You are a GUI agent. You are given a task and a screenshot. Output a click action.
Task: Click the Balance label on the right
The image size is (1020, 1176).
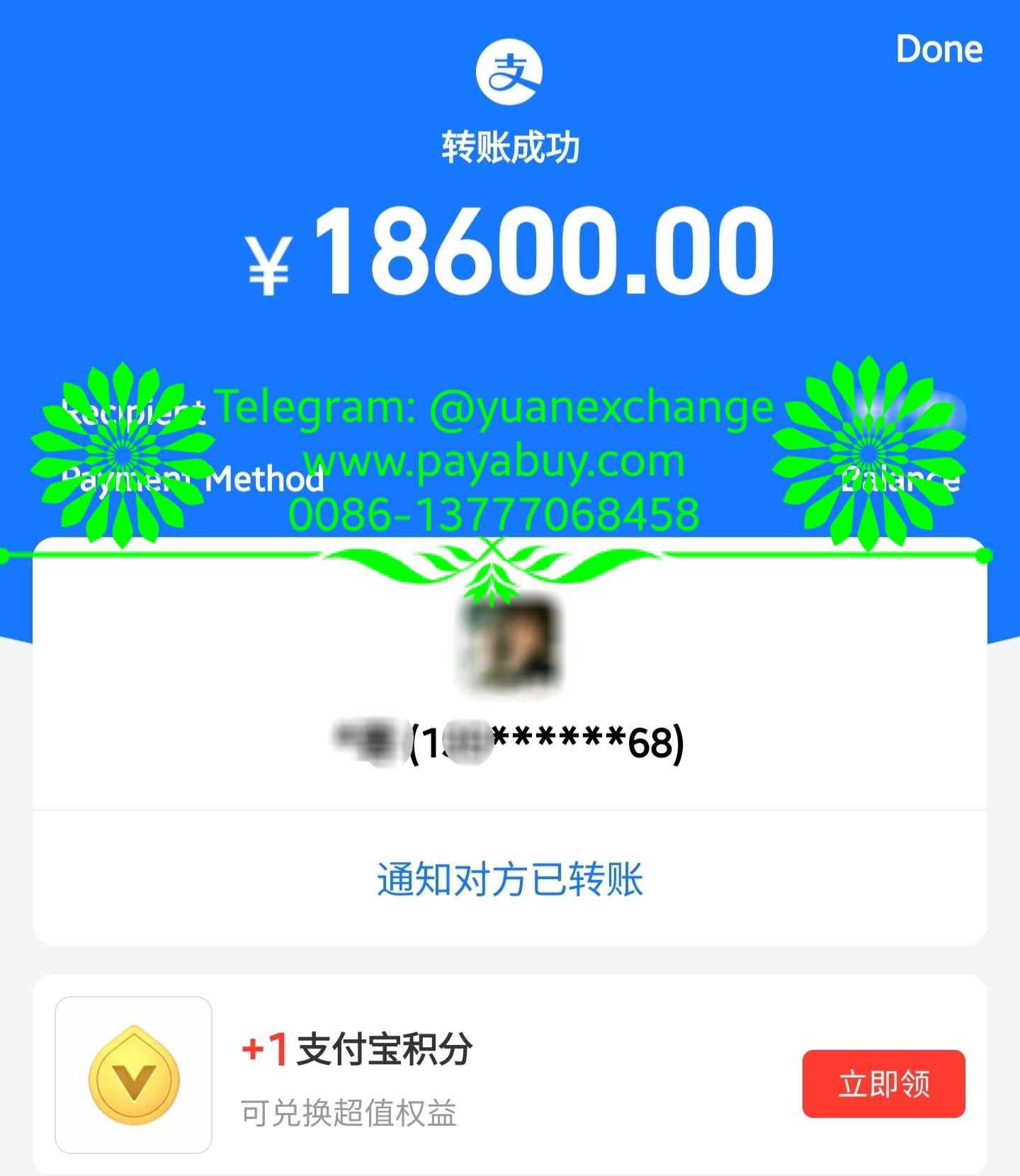pyautogui.click(x=901, y=480)
